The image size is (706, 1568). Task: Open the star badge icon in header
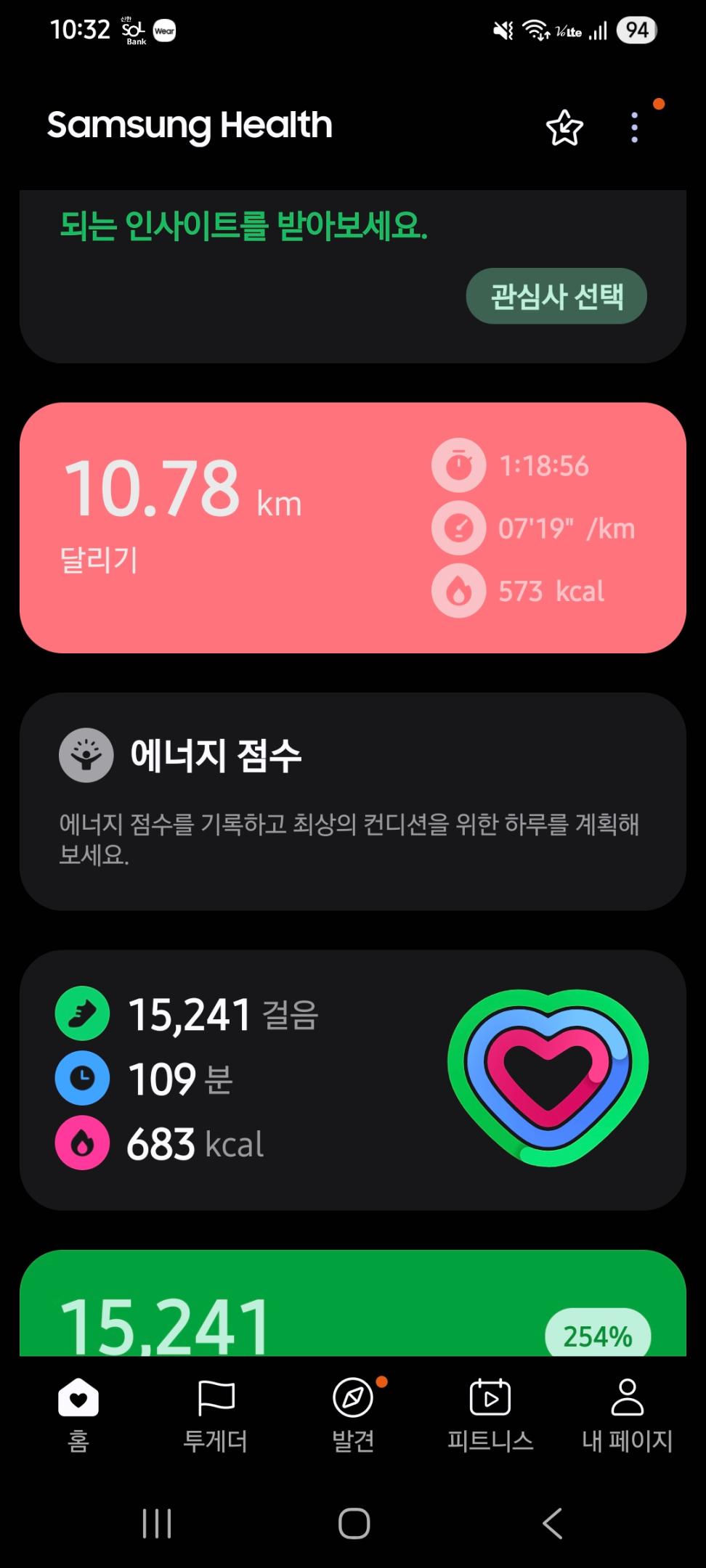(x=564, y=128)
